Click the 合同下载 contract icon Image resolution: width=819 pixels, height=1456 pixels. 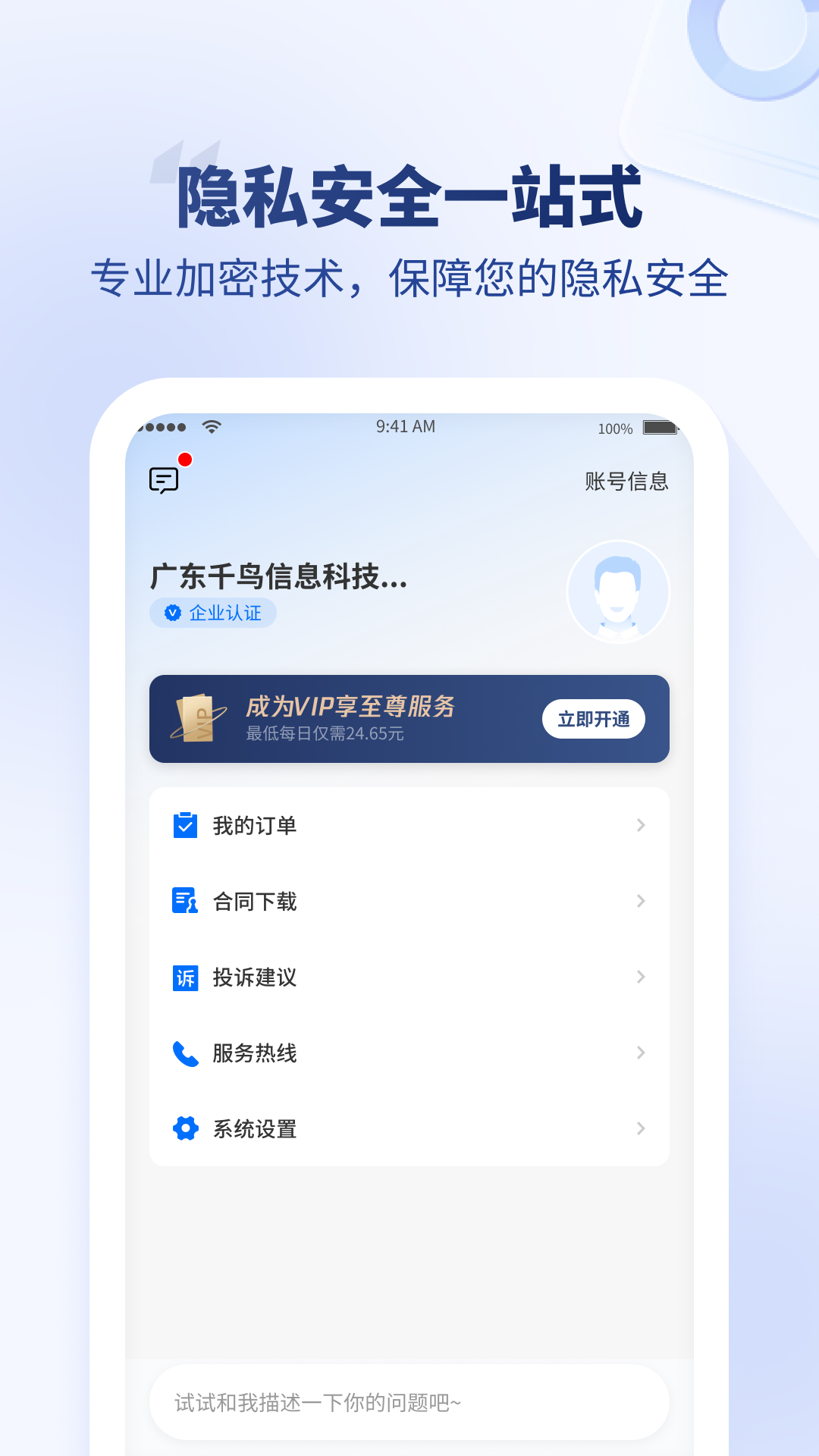tap(184, 901)
